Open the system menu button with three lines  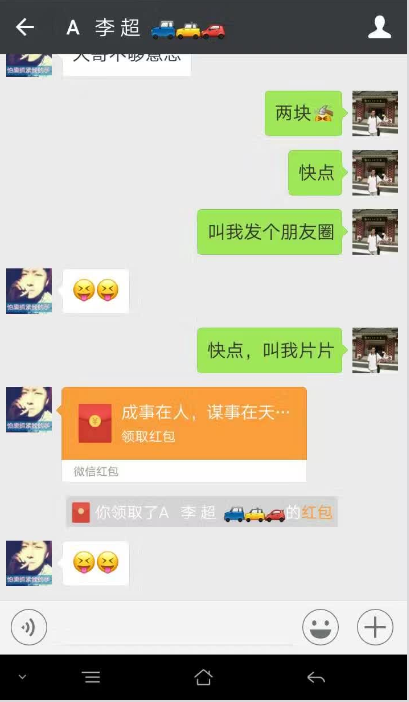coord(92,677)
